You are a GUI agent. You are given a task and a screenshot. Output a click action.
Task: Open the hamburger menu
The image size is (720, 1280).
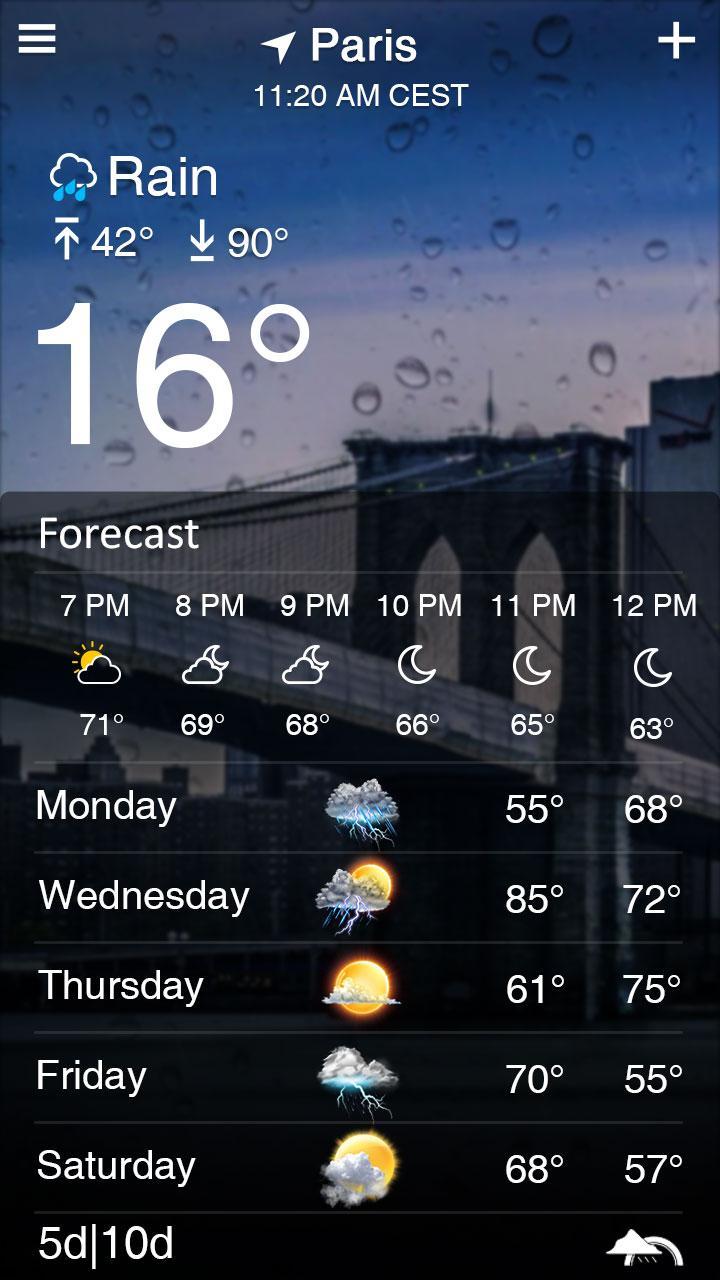coord(37,40)
